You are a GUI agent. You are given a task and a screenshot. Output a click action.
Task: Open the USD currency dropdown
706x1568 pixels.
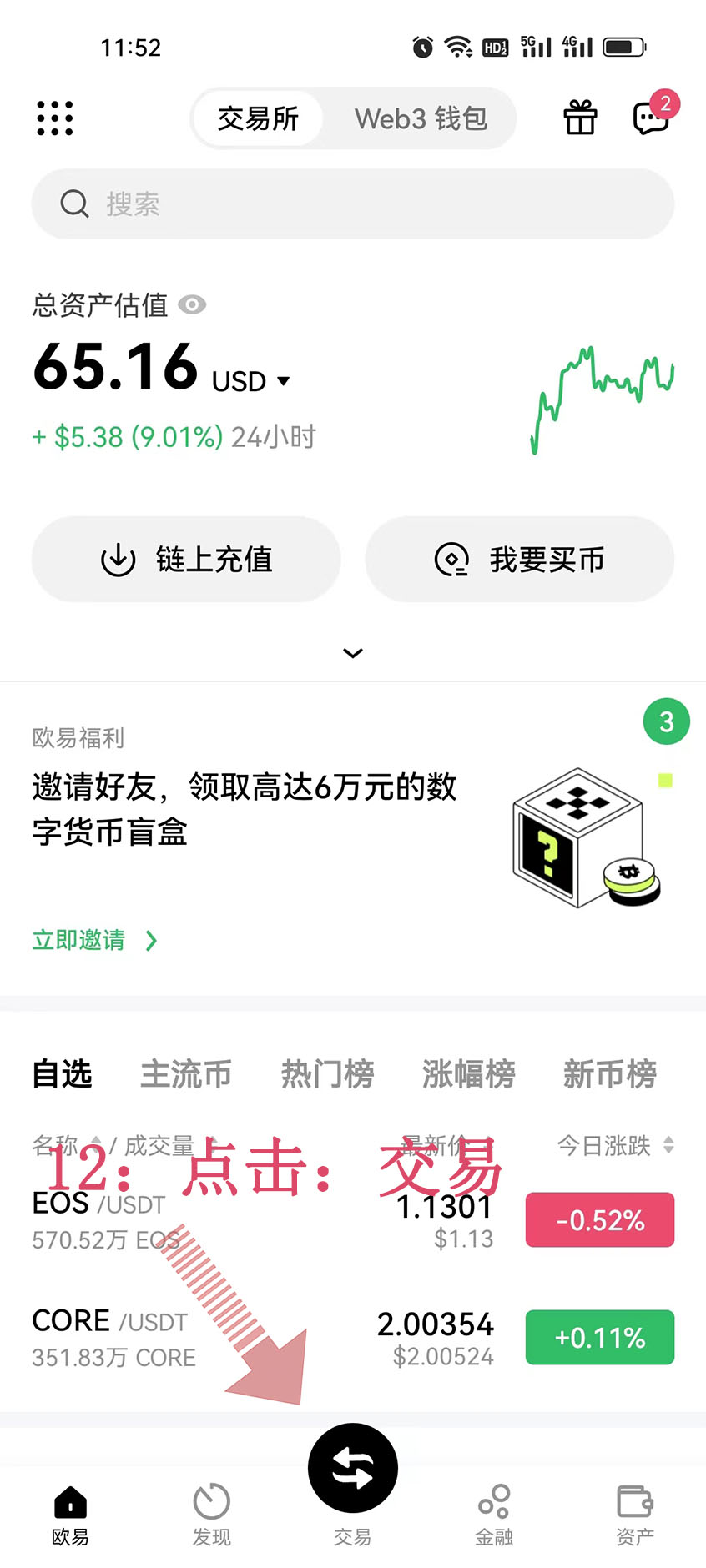[x=250, y=382]
